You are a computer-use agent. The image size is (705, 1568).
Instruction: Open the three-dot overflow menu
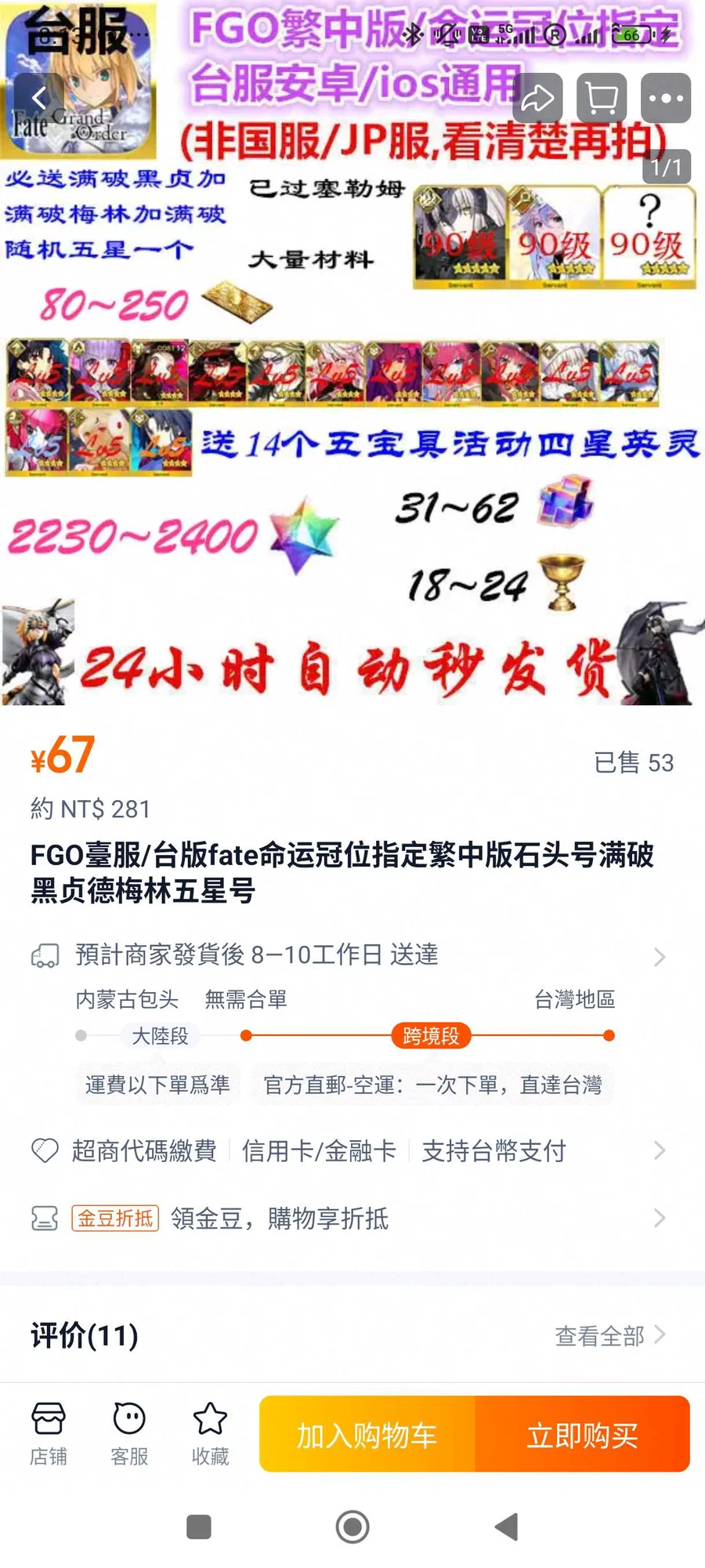[x=666, y=98]
